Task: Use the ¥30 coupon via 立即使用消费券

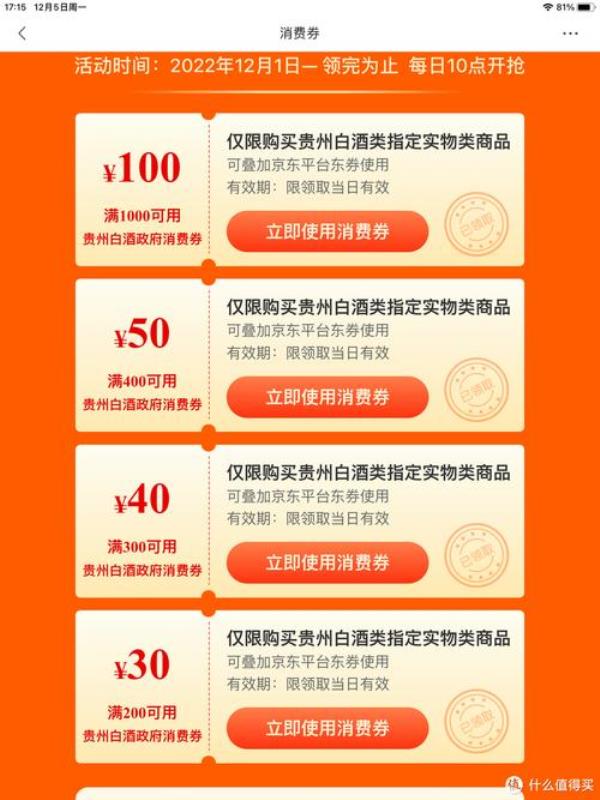Action: (327, 729)
